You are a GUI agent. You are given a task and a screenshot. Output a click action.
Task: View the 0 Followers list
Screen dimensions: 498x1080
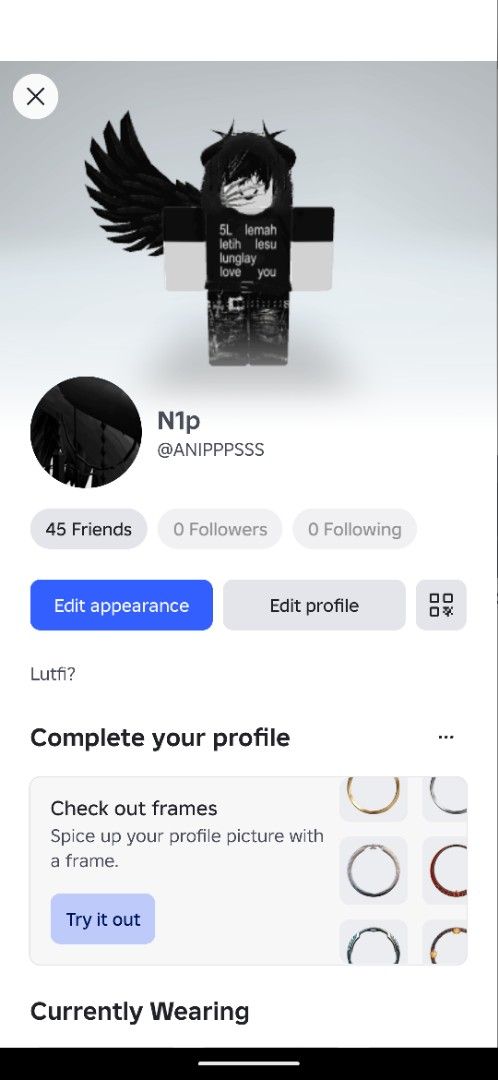click(220, 529)
